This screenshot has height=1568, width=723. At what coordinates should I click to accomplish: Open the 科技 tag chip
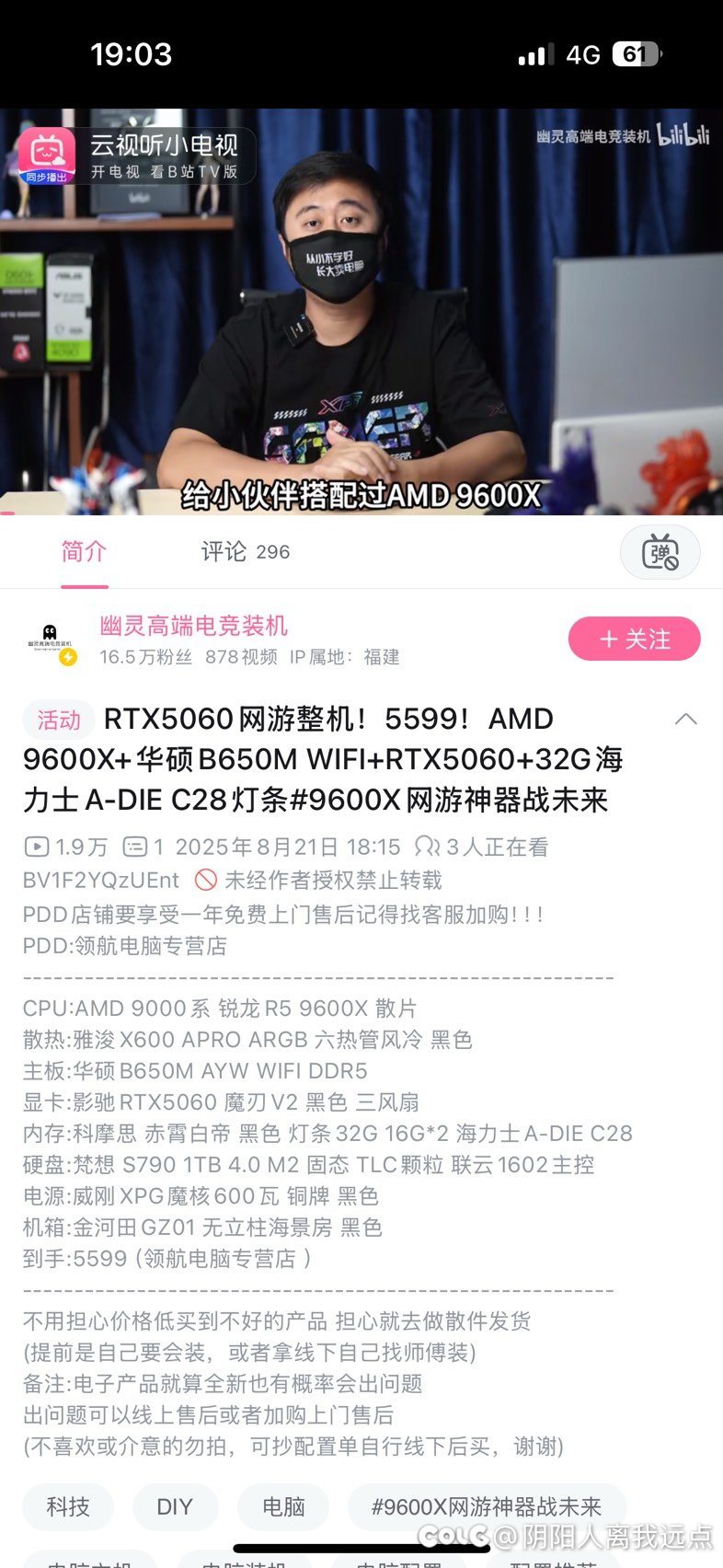tap(68, 1506)
